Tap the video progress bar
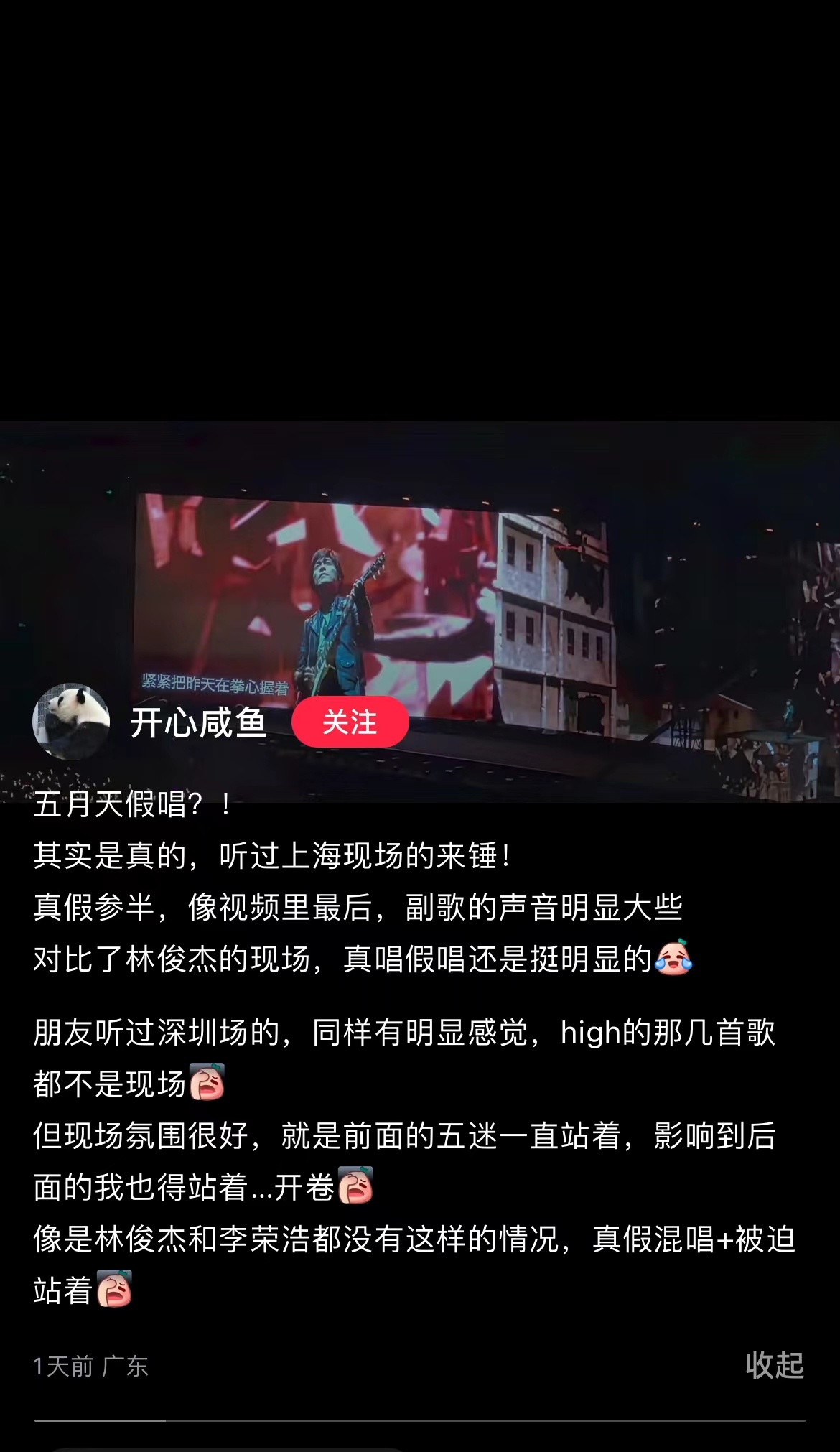 pyautogui.click(x=420, y=1420)
